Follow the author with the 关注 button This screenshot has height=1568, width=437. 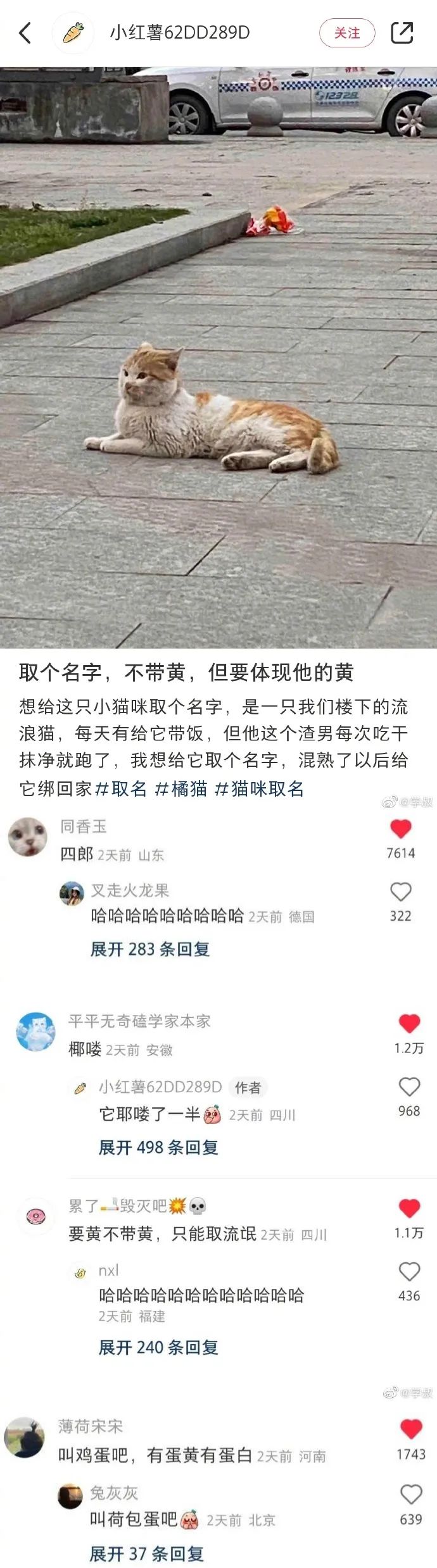tap(347, 33)
